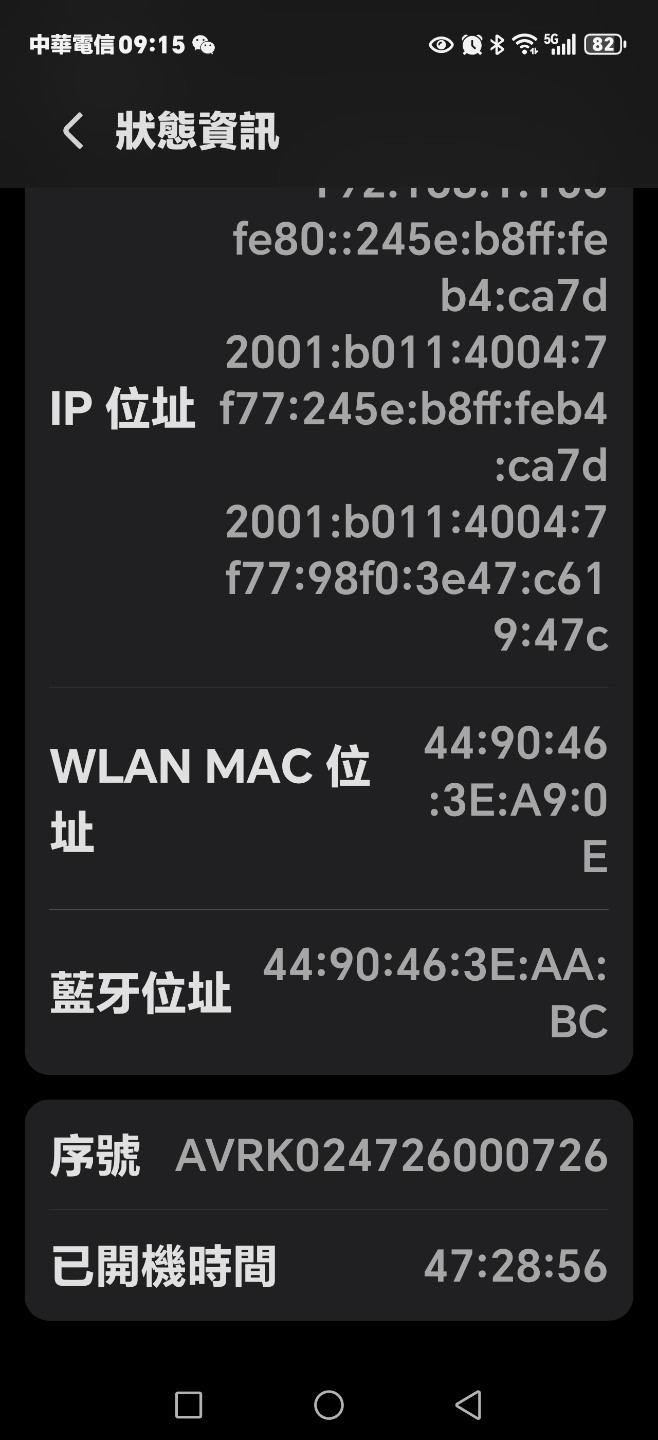Screen dimensions: 658x1440
Task: Go to the home screen via circle button
Action: pyautogui.click(x=329, y=1404)
